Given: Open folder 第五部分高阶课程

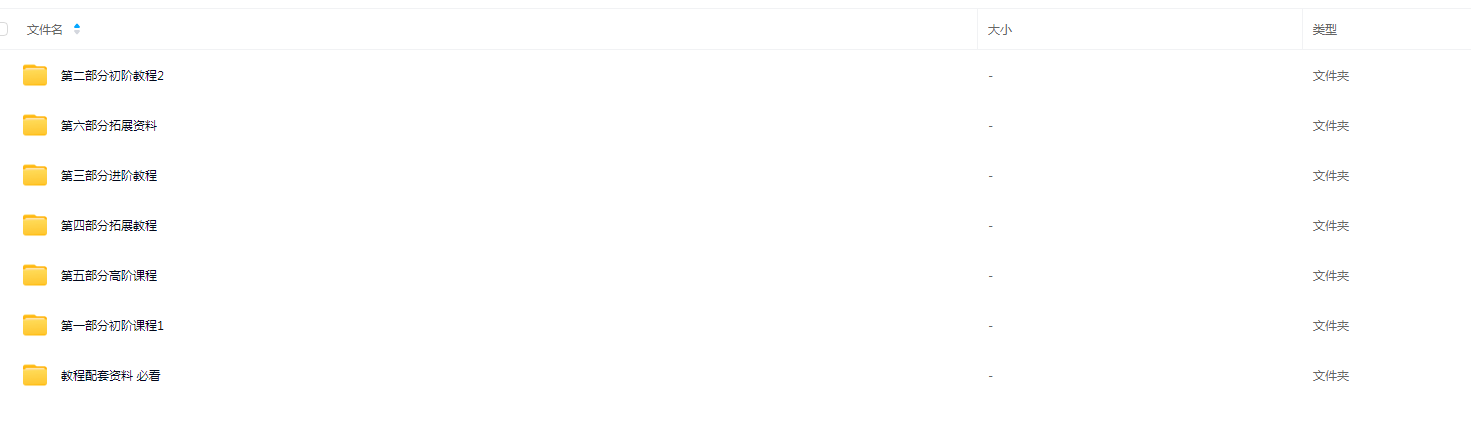Looking at the screenshot, I should pyautogui.click(x=108, y=276).
